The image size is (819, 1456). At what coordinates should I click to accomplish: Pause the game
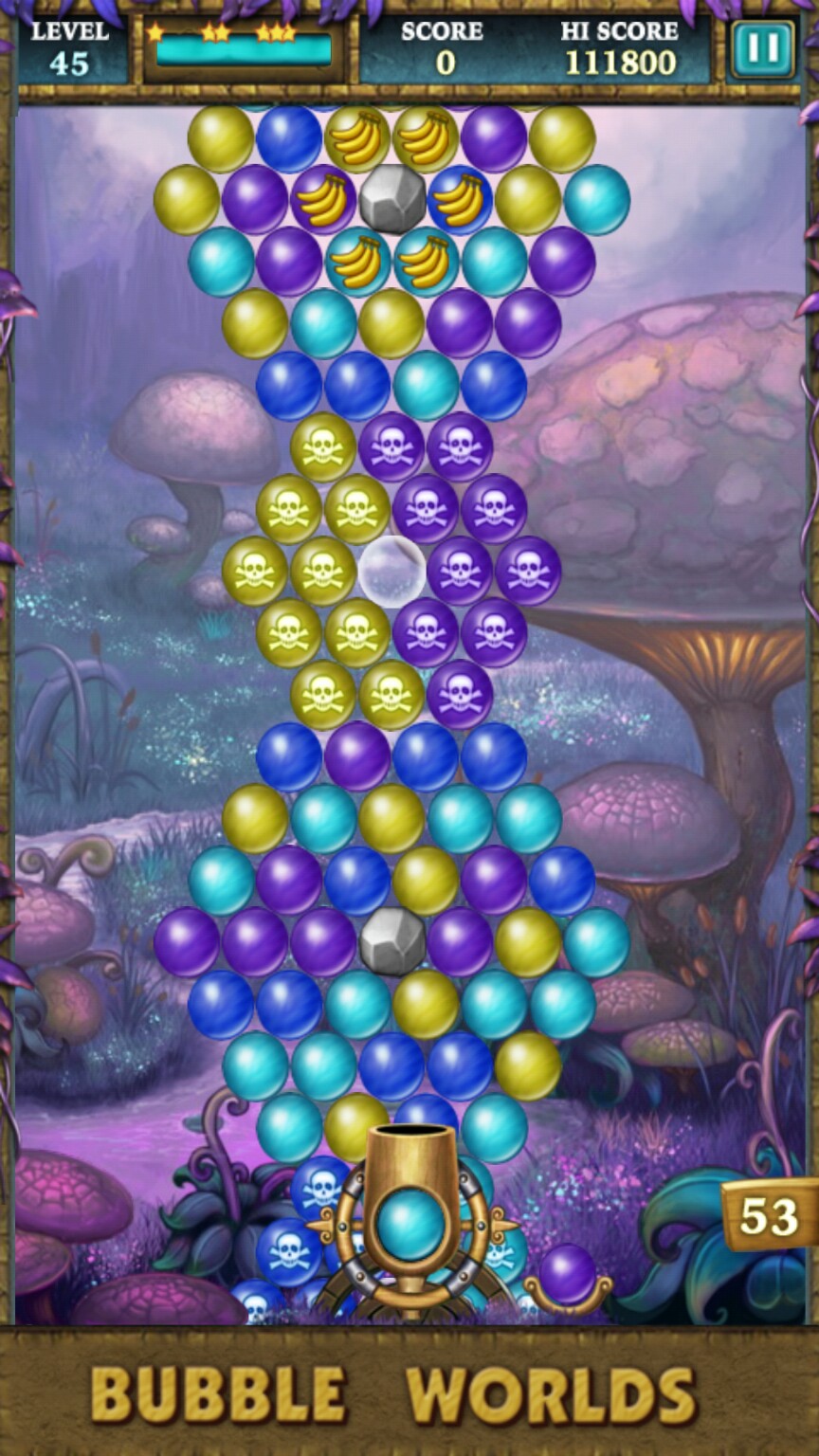(763, 48)
